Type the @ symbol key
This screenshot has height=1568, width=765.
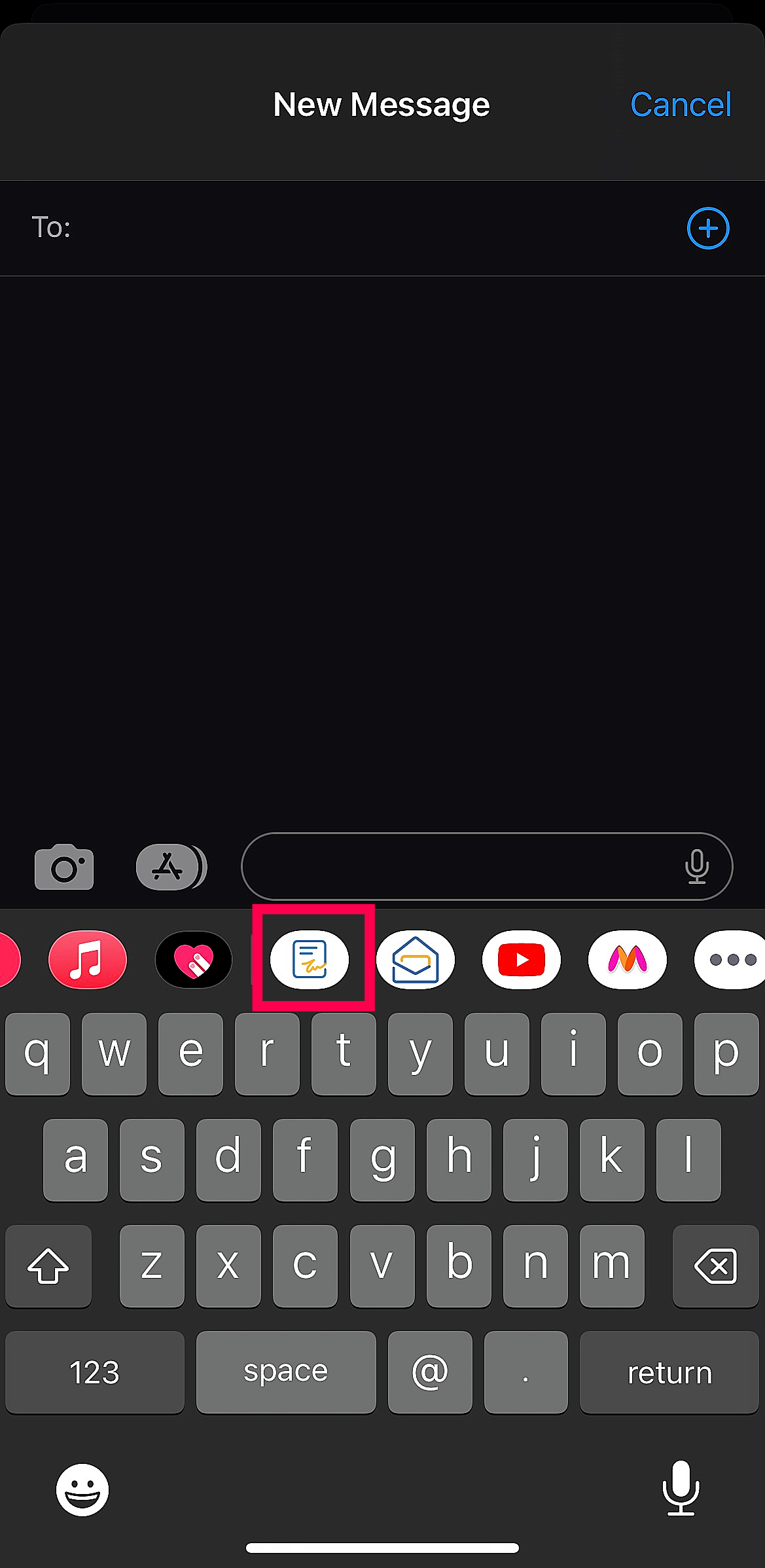click(430, 1372)
